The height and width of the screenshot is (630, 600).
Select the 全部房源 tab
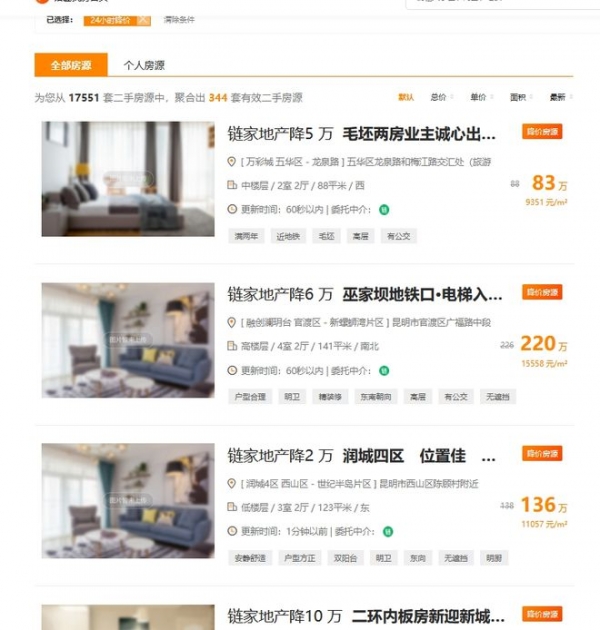70,65
